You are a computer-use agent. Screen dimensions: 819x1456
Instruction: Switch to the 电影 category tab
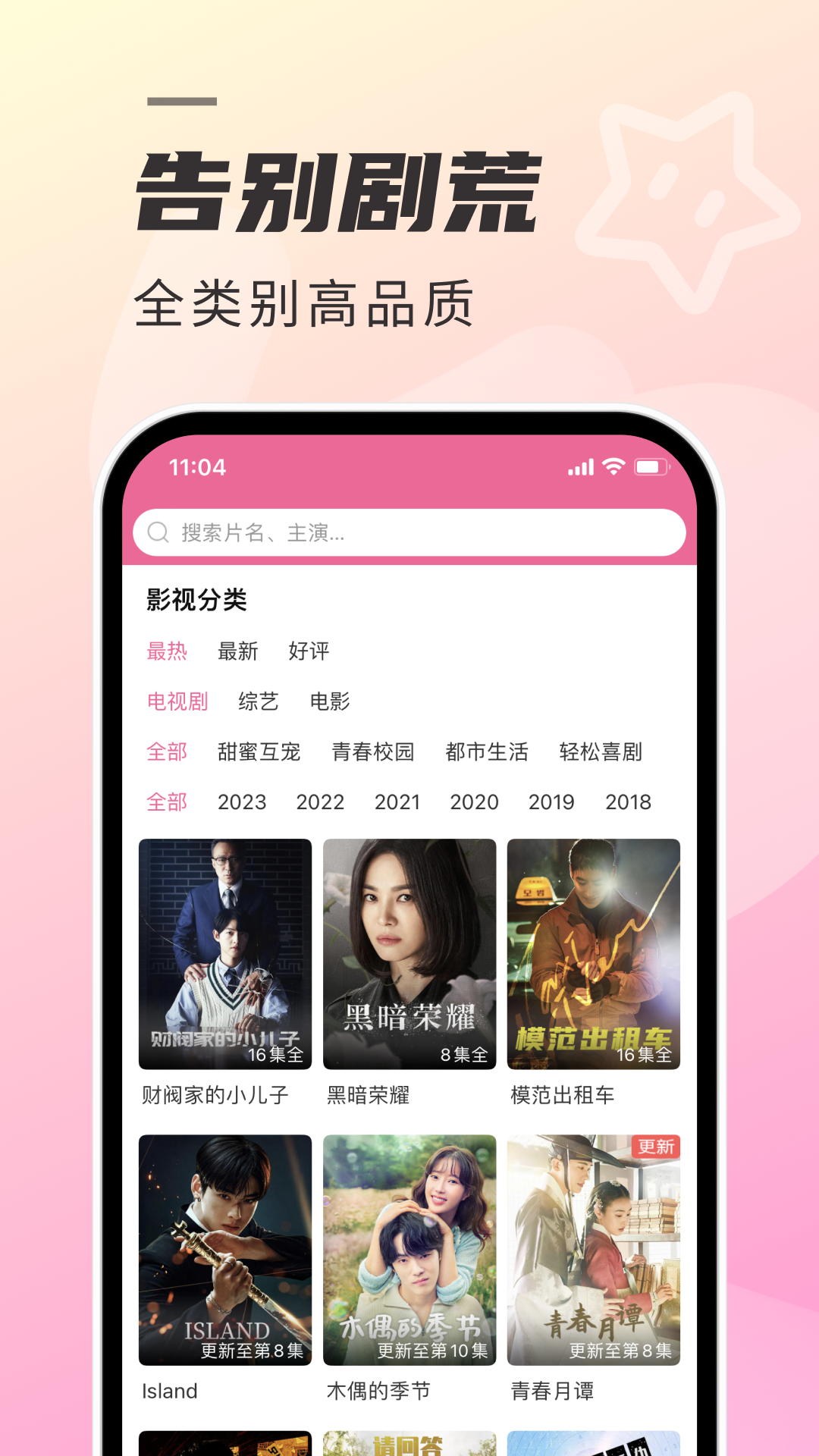[330, 702]
